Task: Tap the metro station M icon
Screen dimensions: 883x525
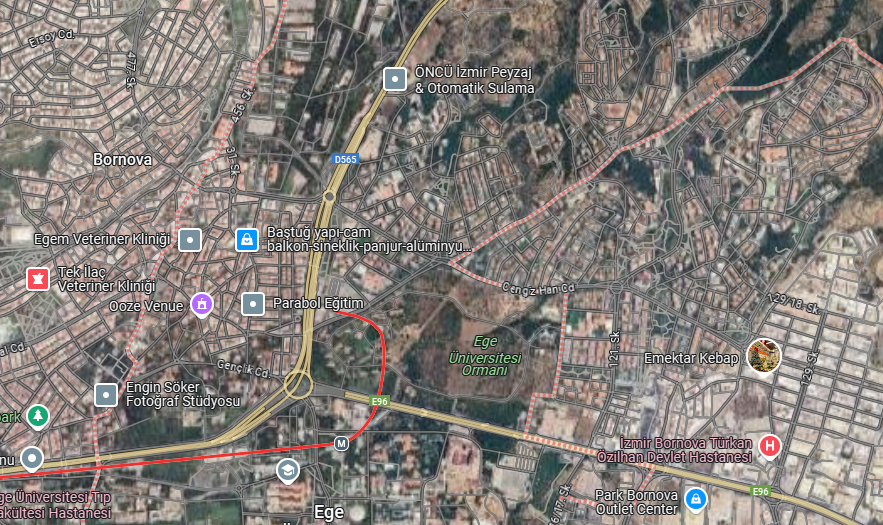Action: click(x=341, y=442)
